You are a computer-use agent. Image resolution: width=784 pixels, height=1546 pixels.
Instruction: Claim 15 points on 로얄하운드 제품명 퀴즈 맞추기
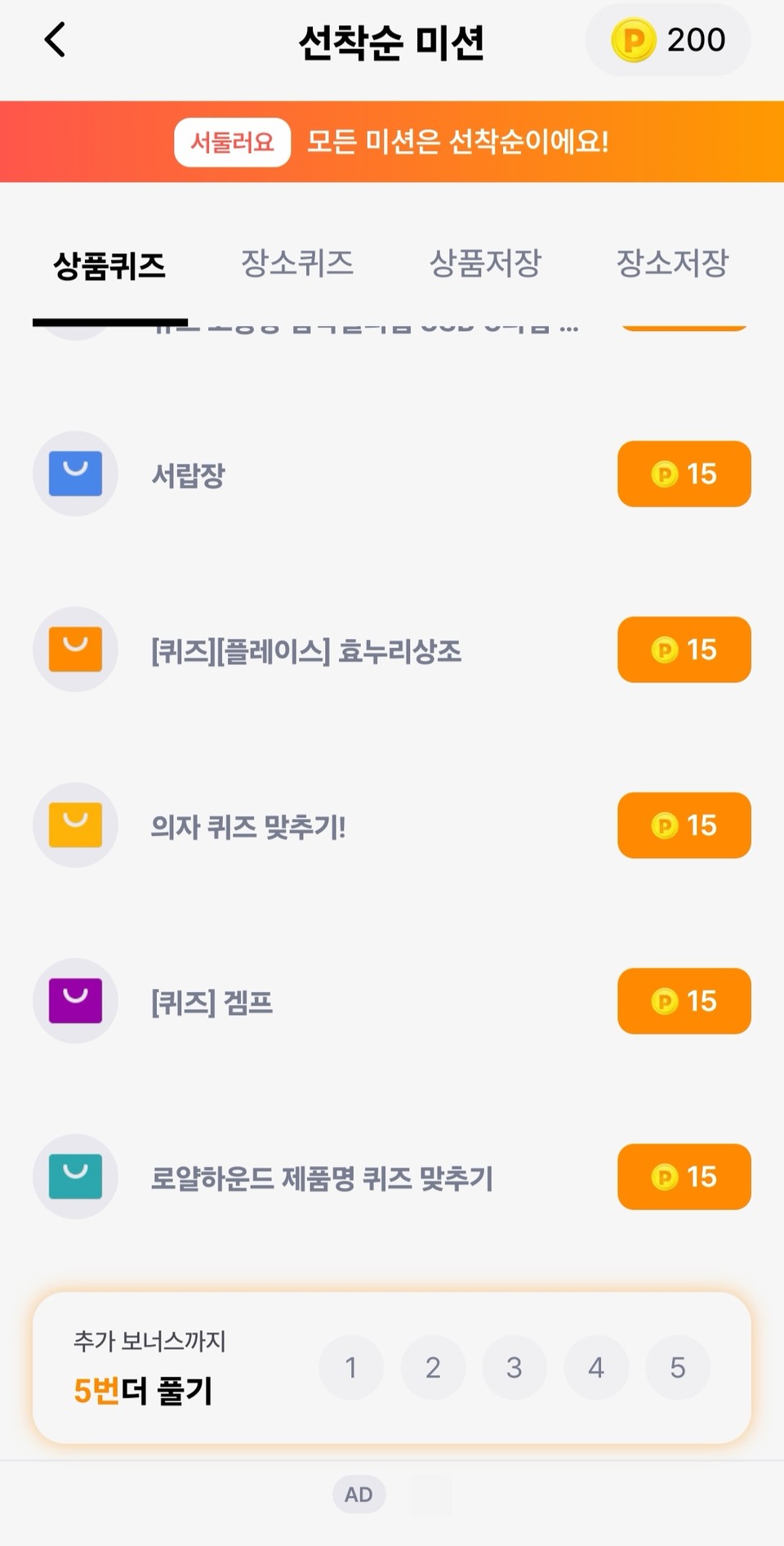[684, 1177]
